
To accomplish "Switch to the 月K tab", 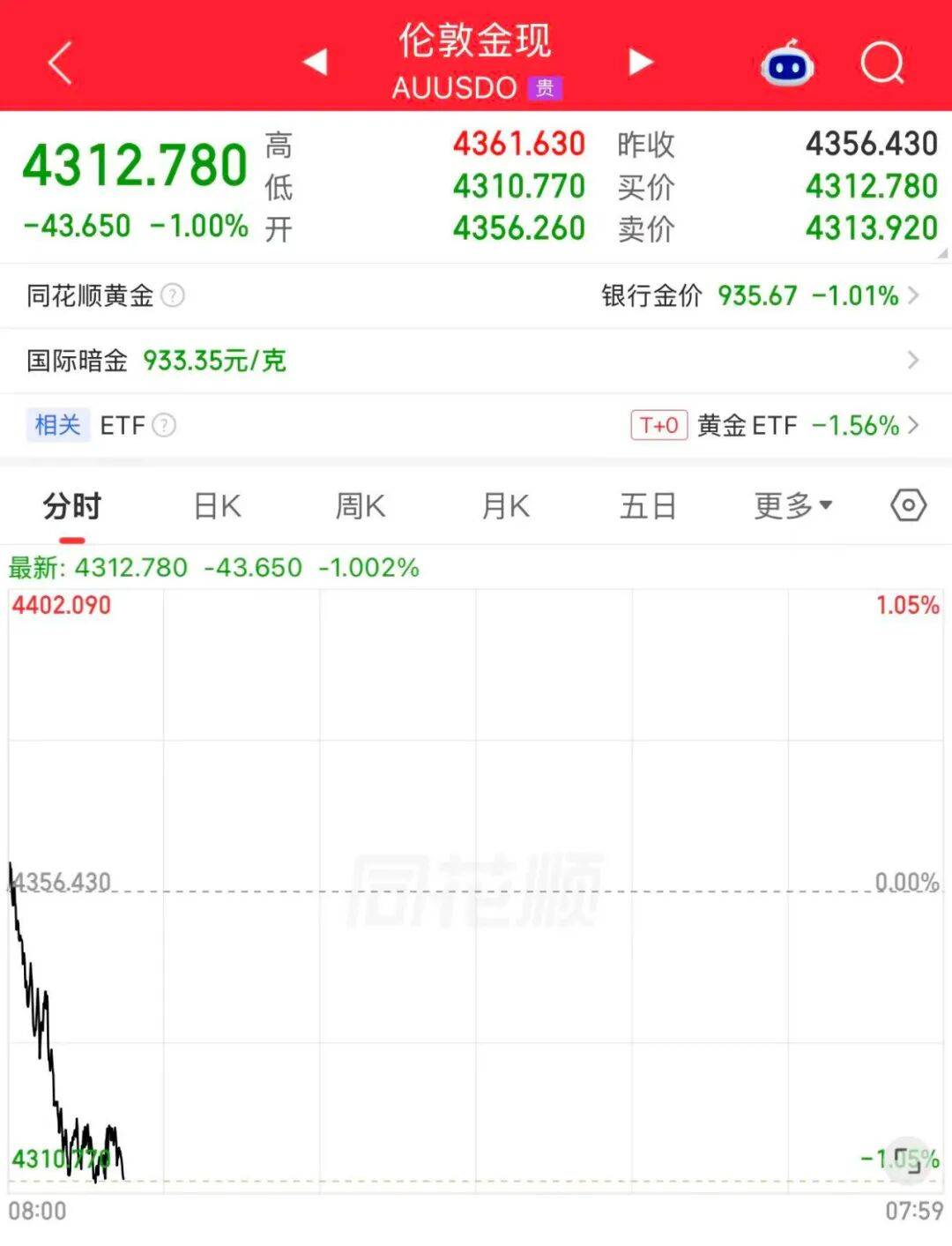I will [505, 507].
